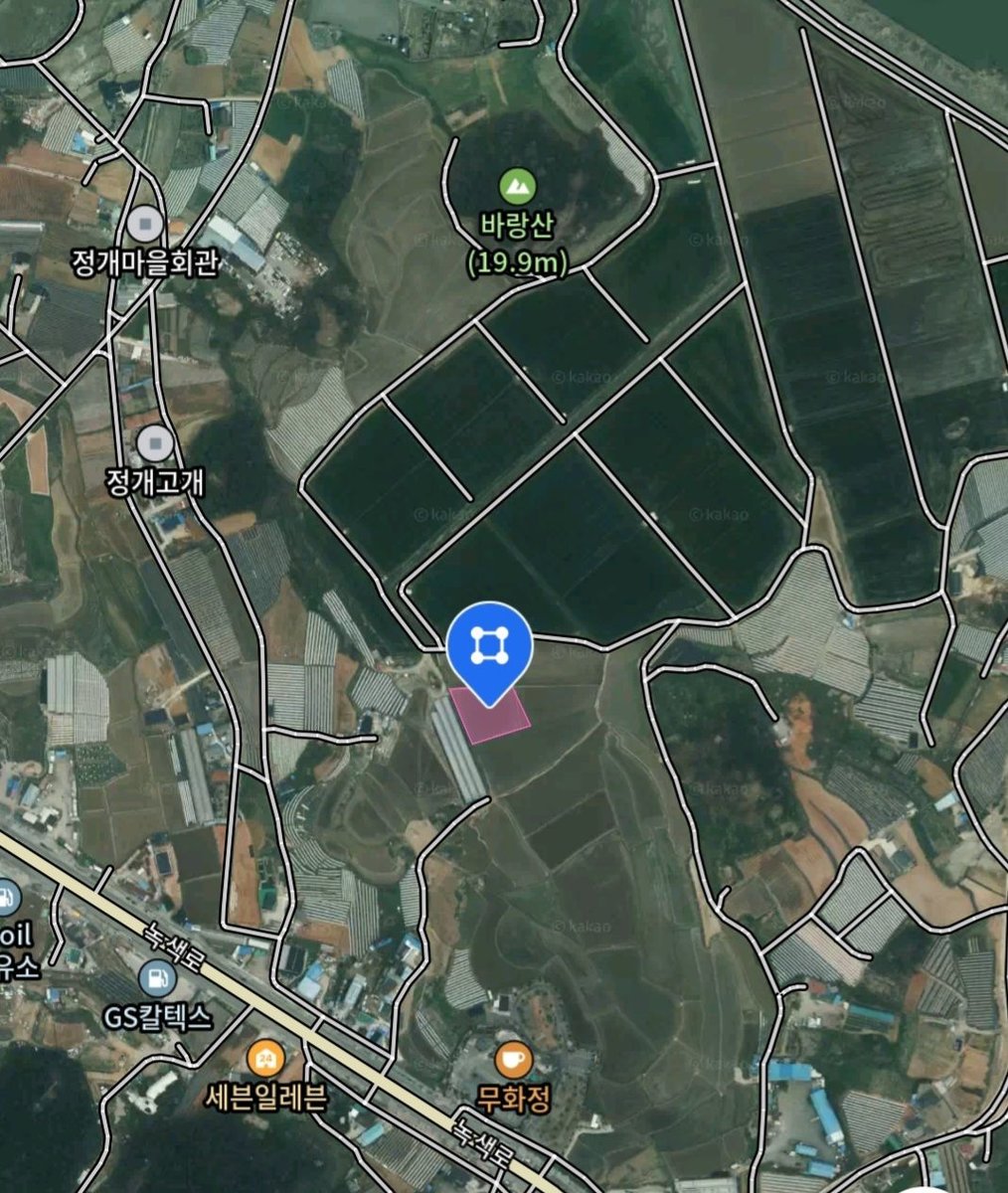Select the 정개고개 bus stop marker

[x=154, y=443]
